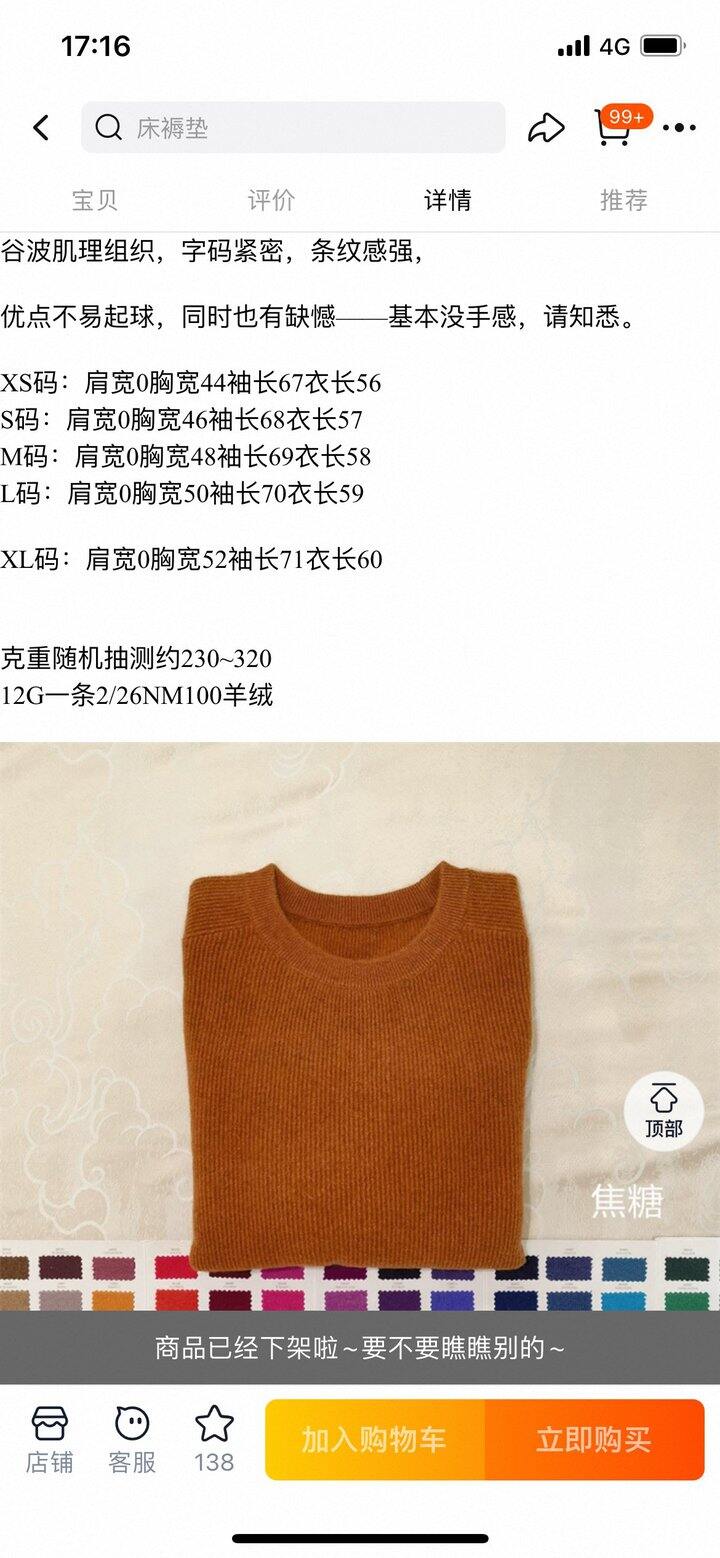
Task: Jump to top with 顶部 button
Action: [x=663, y=1110]
